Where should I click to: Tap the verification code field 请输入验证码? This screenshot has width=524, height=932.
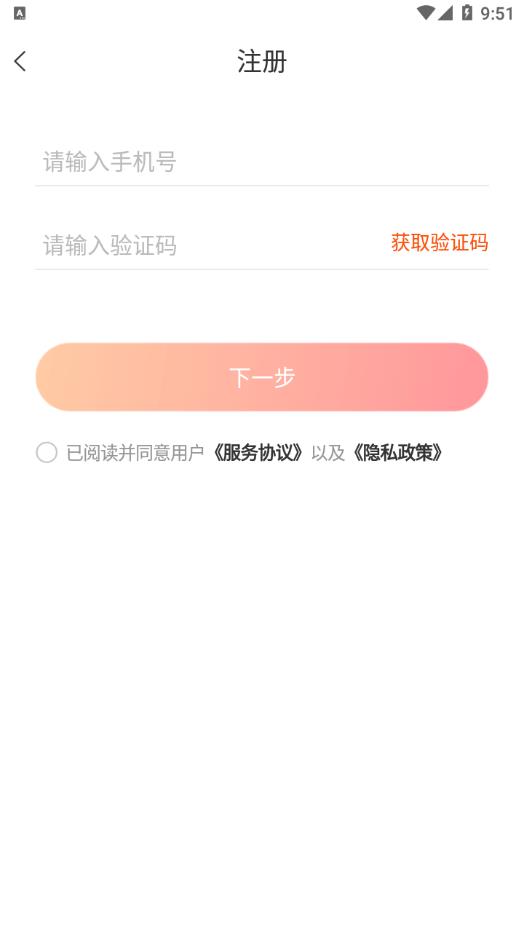click(x=208, y=245)
